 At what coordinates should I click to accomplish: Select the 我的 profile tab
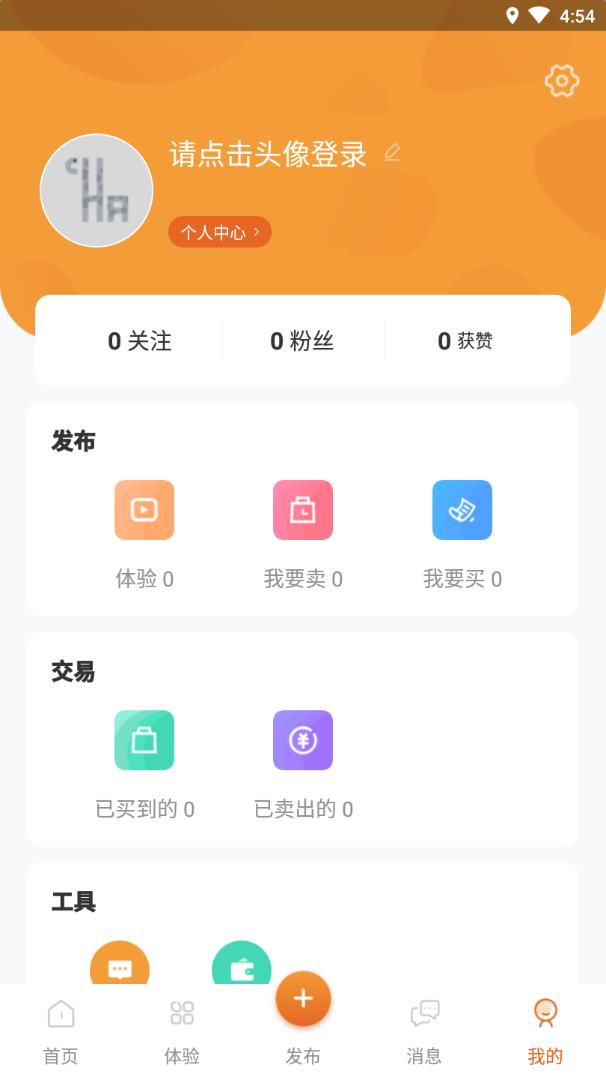[545, 1030]
